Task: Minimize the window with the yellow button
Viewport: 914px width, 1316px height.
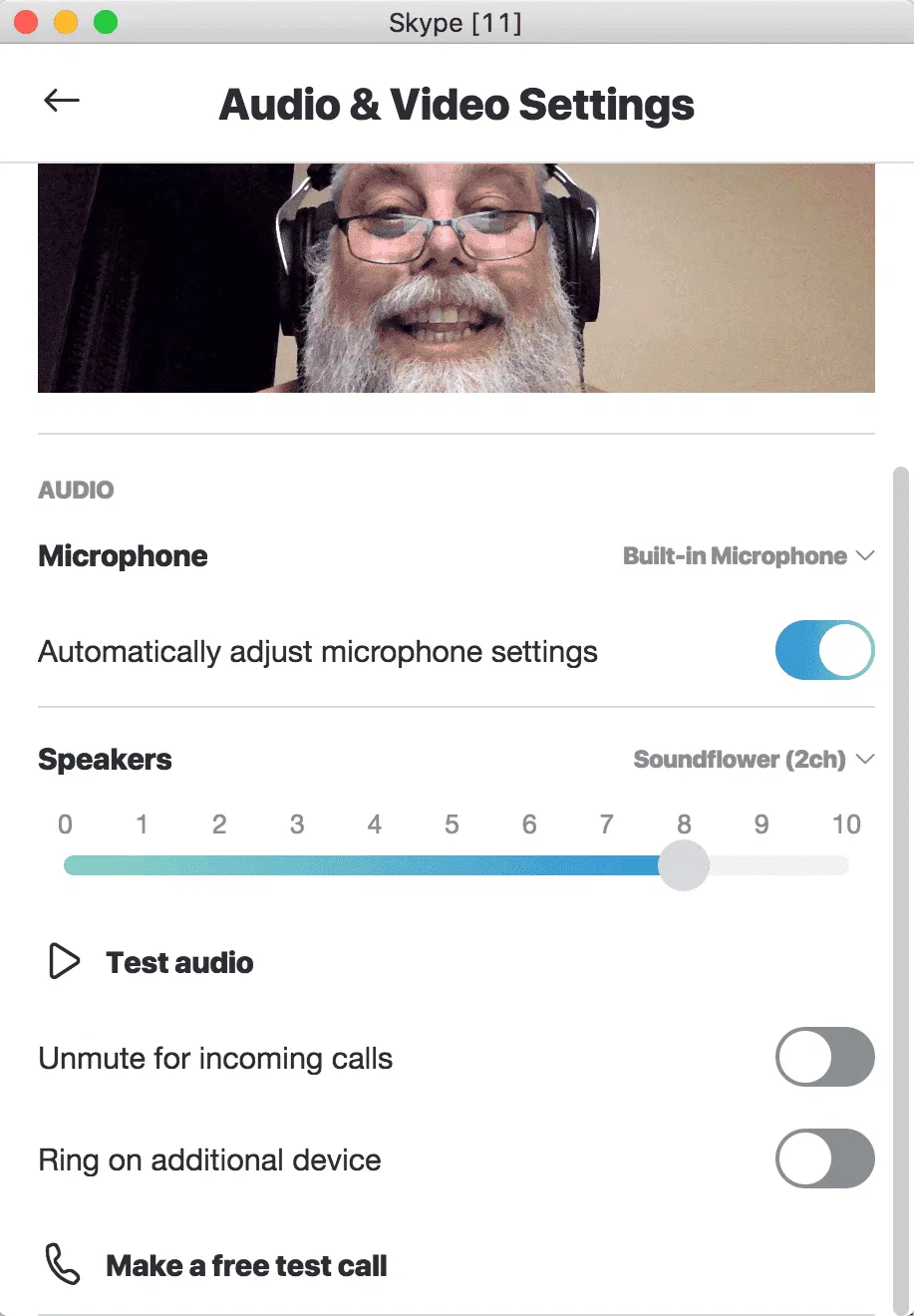Action: [x=66, y=22]
